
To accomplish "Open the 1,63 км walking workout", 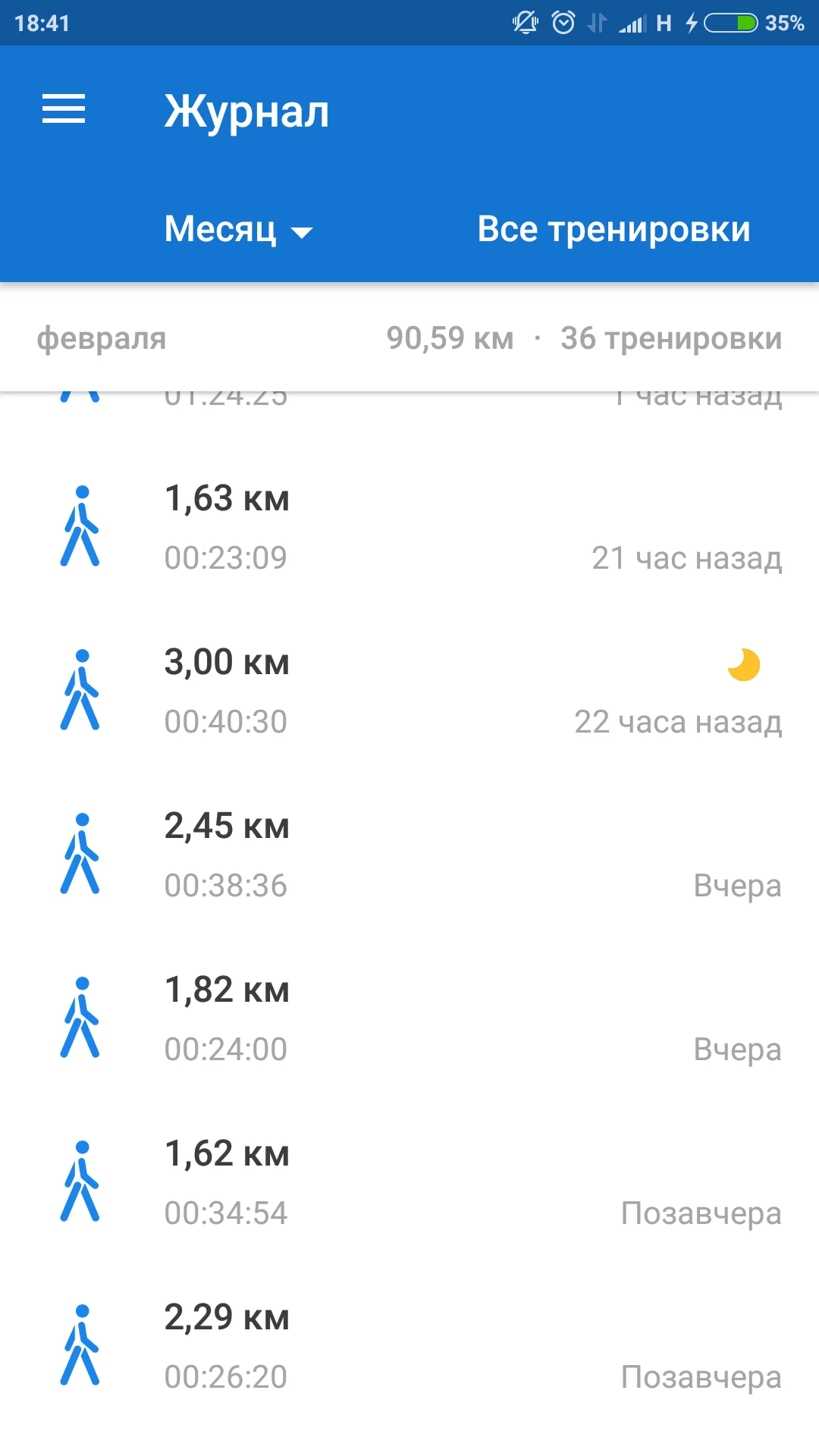I will click(409, 527).
